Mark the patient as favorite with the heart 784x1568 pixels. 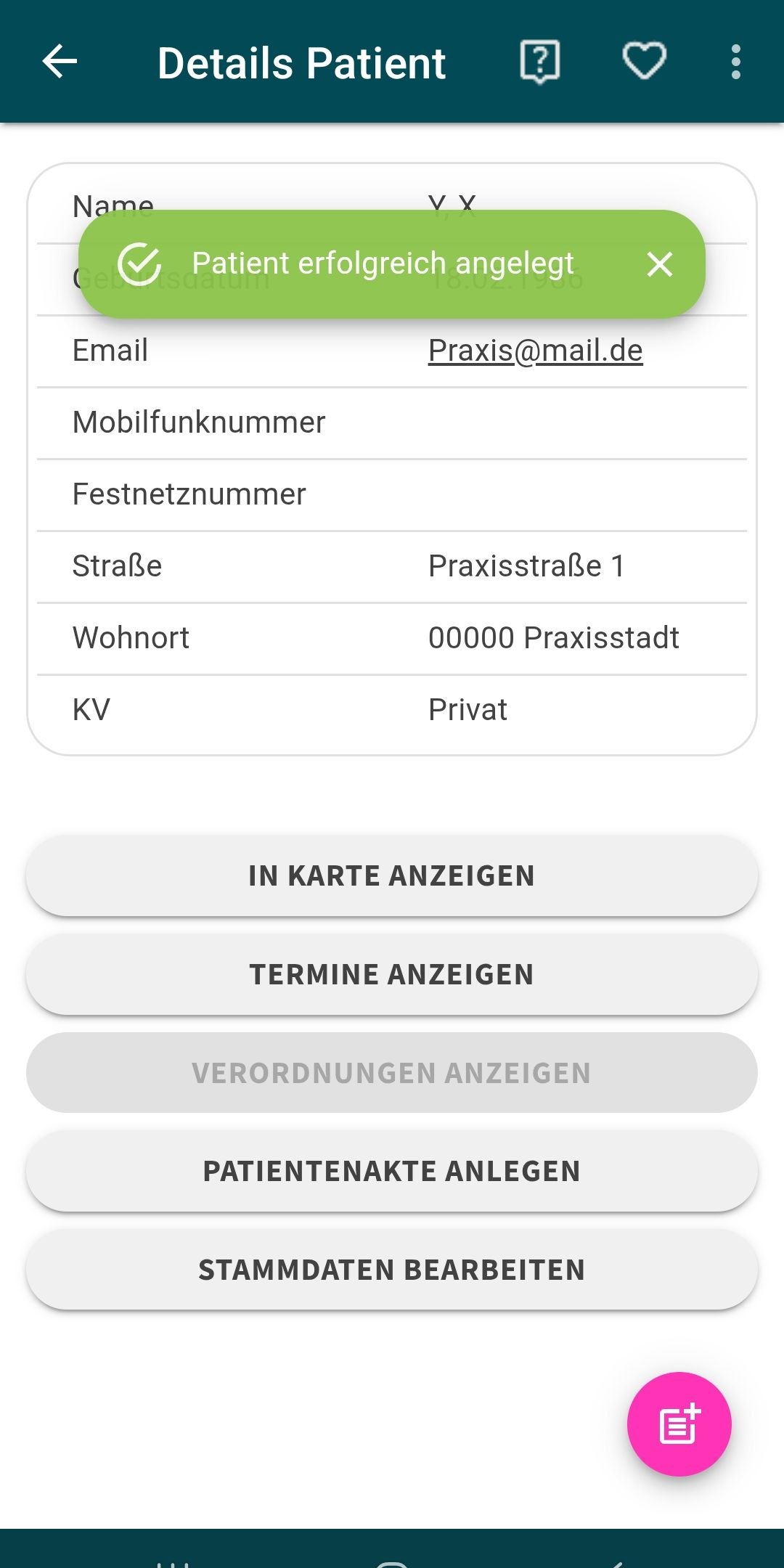tap(645, 61)
